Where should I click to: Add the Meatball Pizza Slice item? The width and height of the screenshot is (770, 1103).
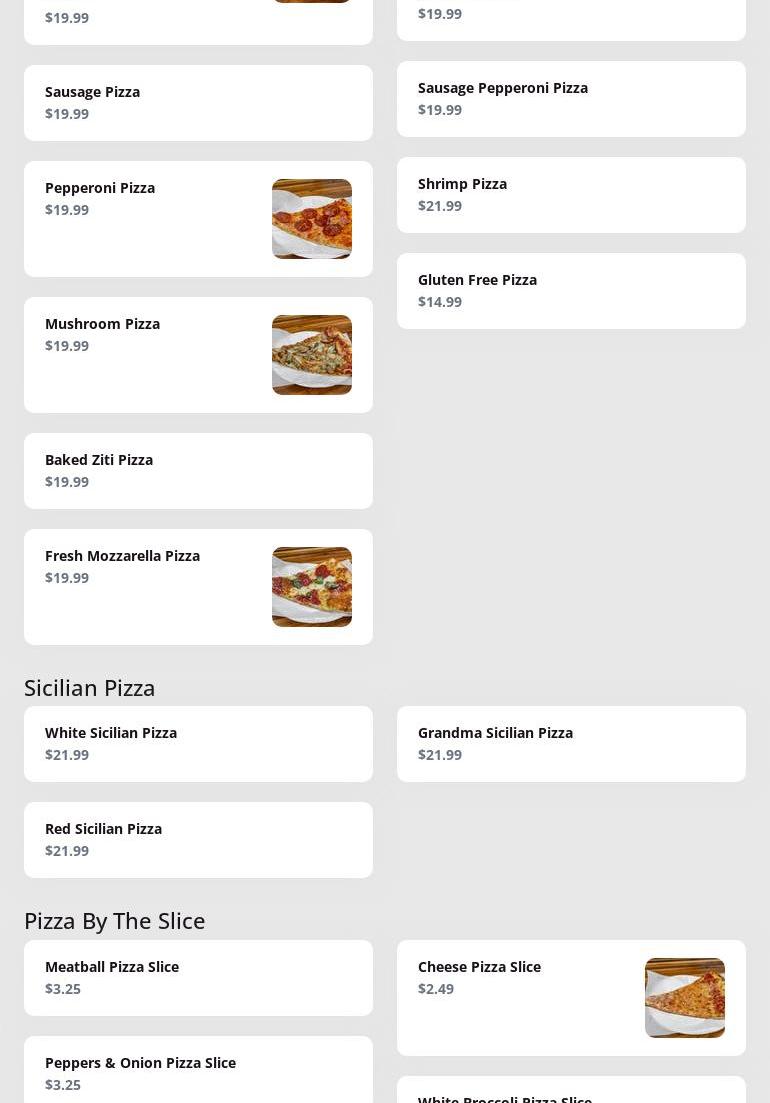[x=198, y=978]
